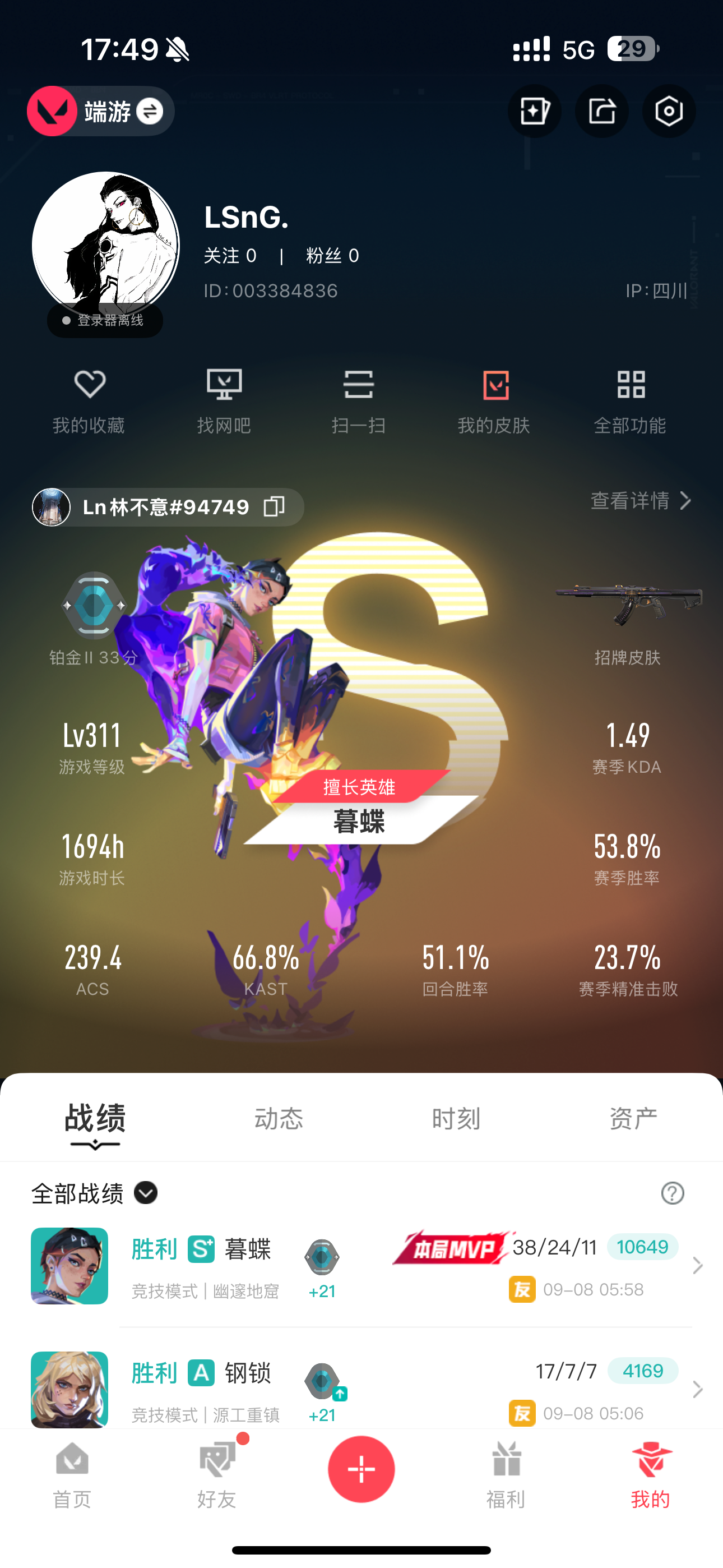Switch to the 时刻 tab

click(456, 1119)
